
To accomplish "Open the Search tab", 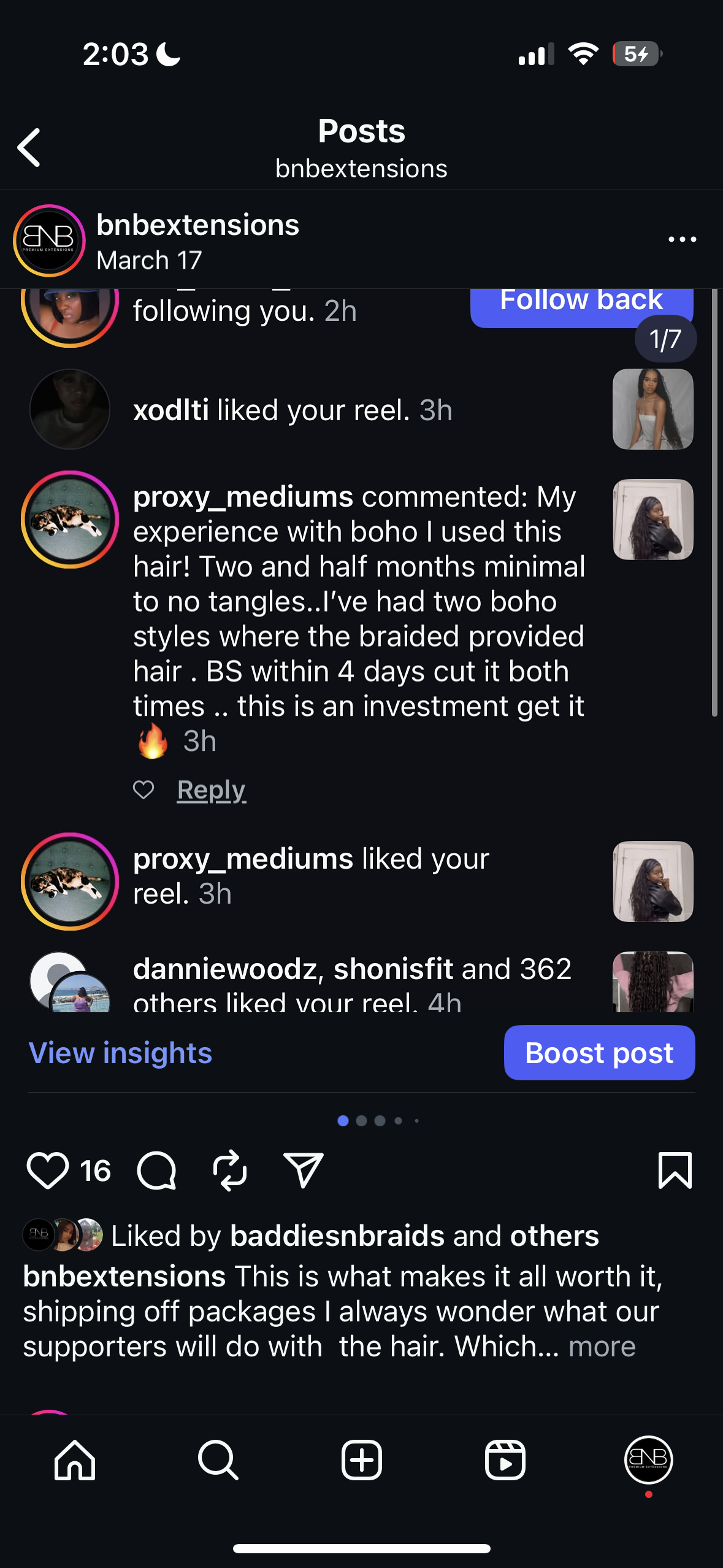I will click(218, 1460).
